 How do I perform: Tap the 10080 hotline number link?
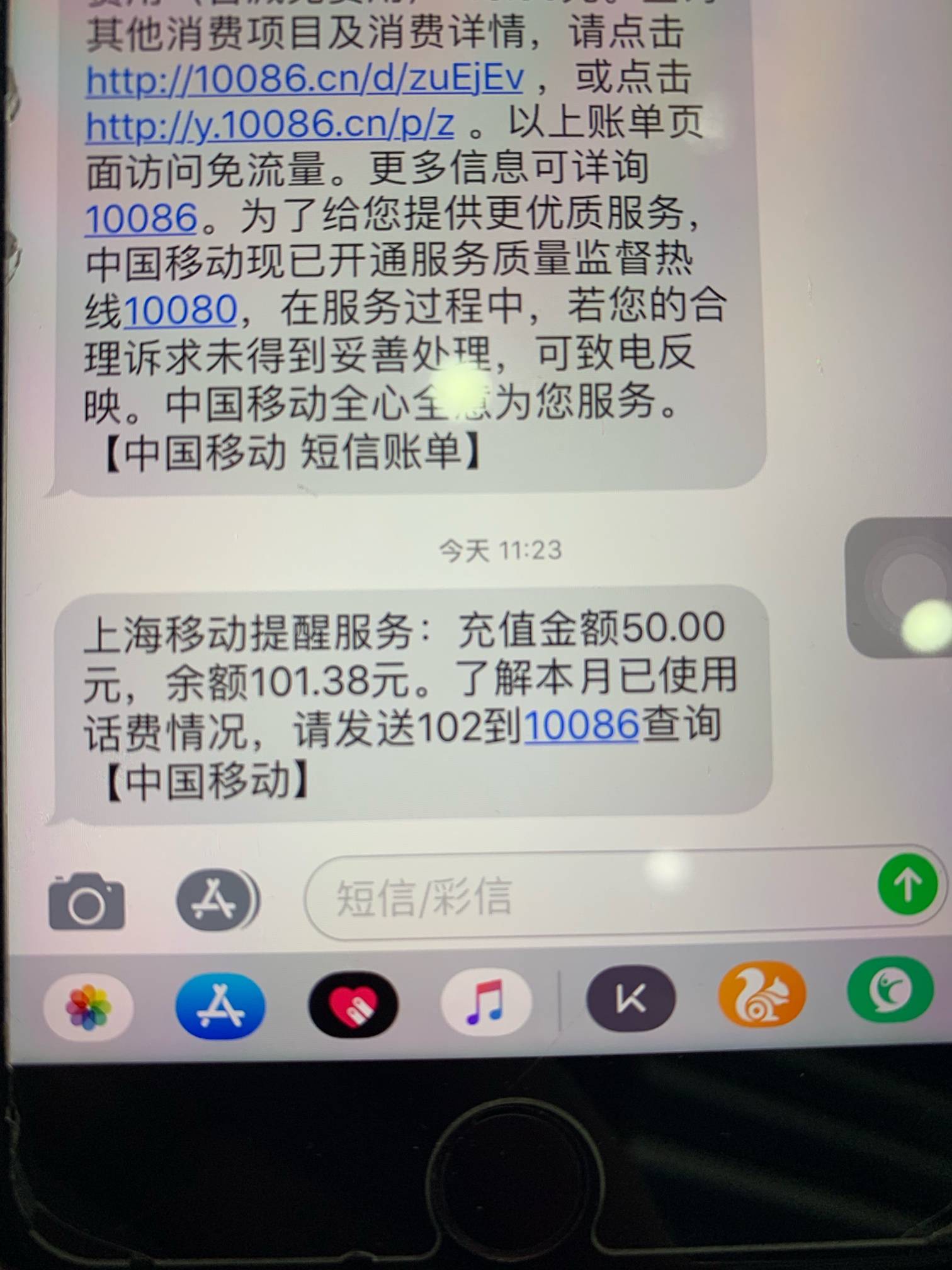(180, 309)
